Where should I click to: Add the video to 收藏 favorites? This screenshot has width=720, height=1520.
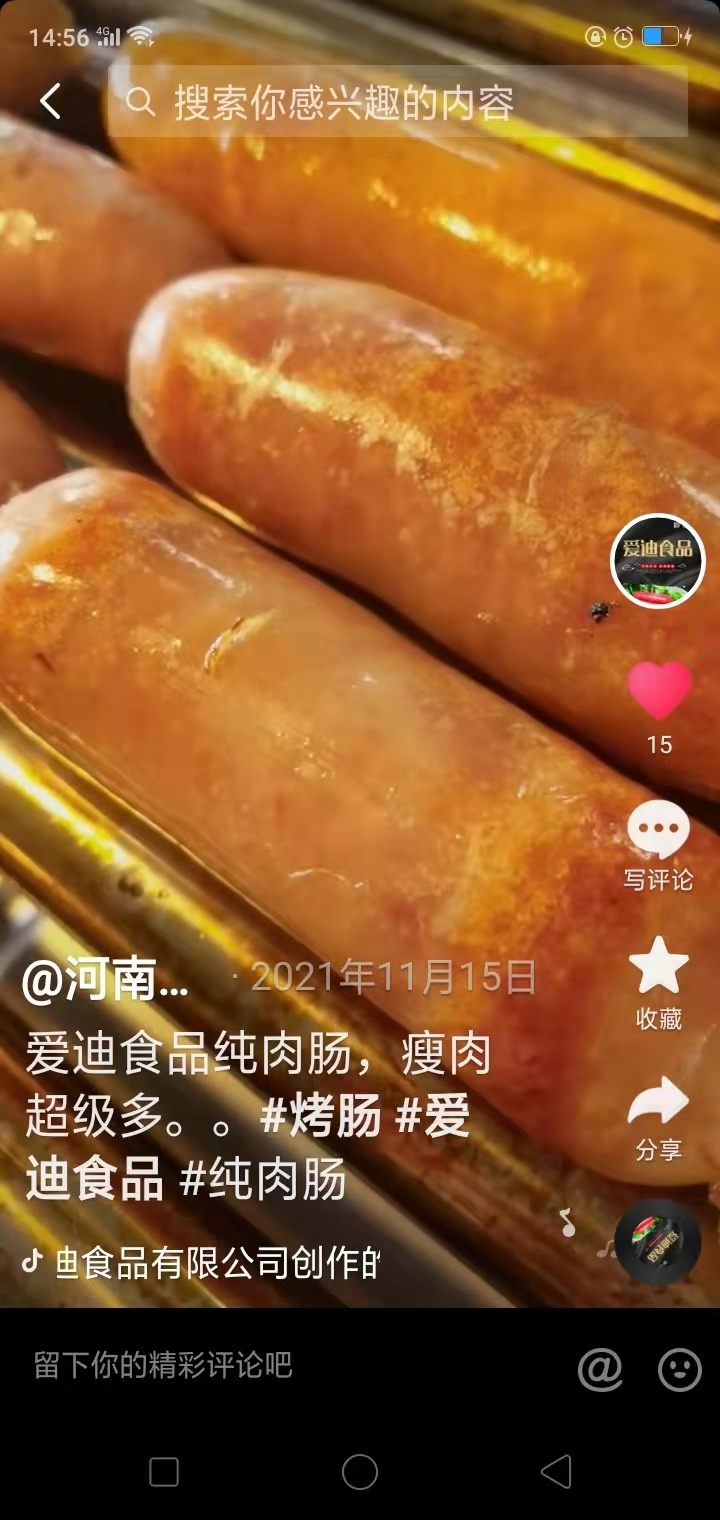658,966
